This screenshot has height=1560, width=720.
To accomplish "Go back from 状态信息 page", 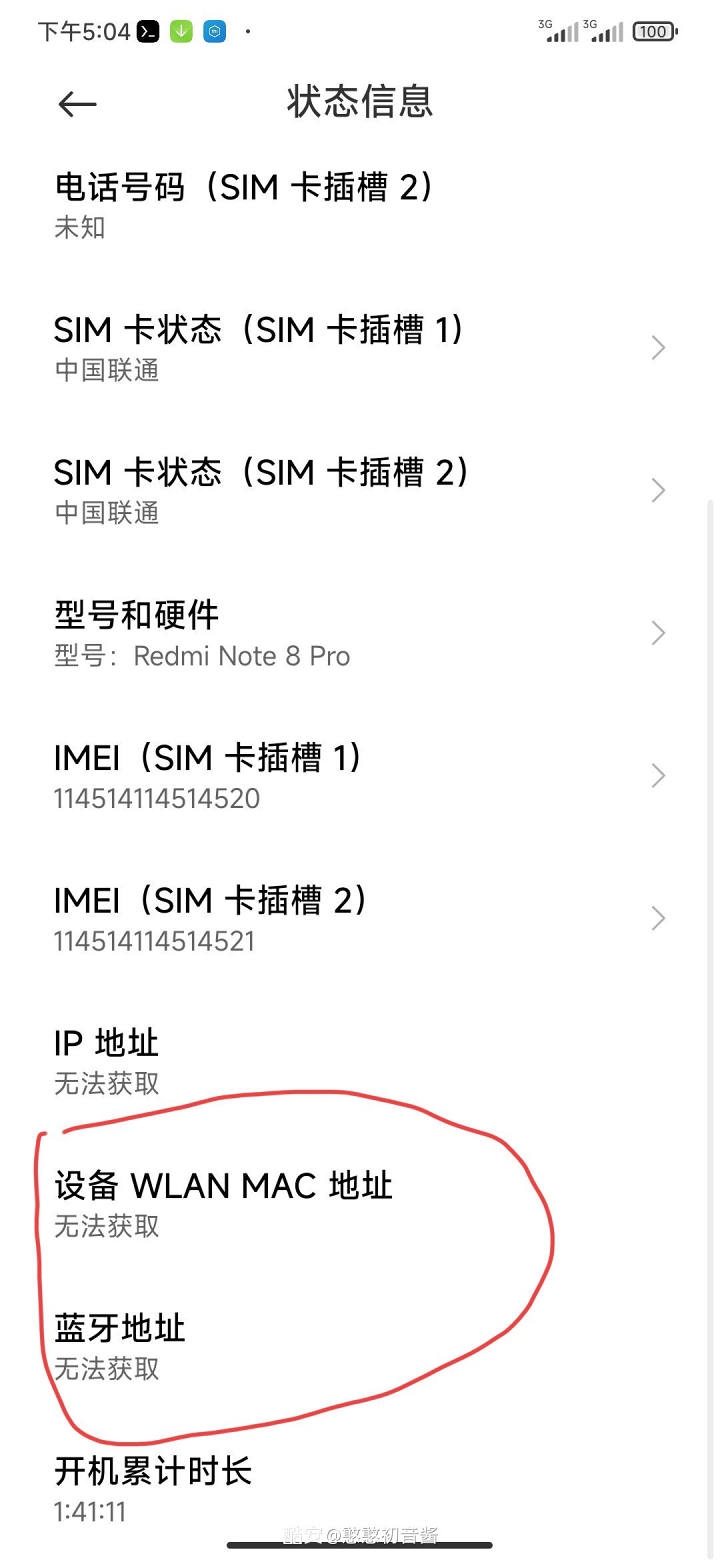I will 77,103.
